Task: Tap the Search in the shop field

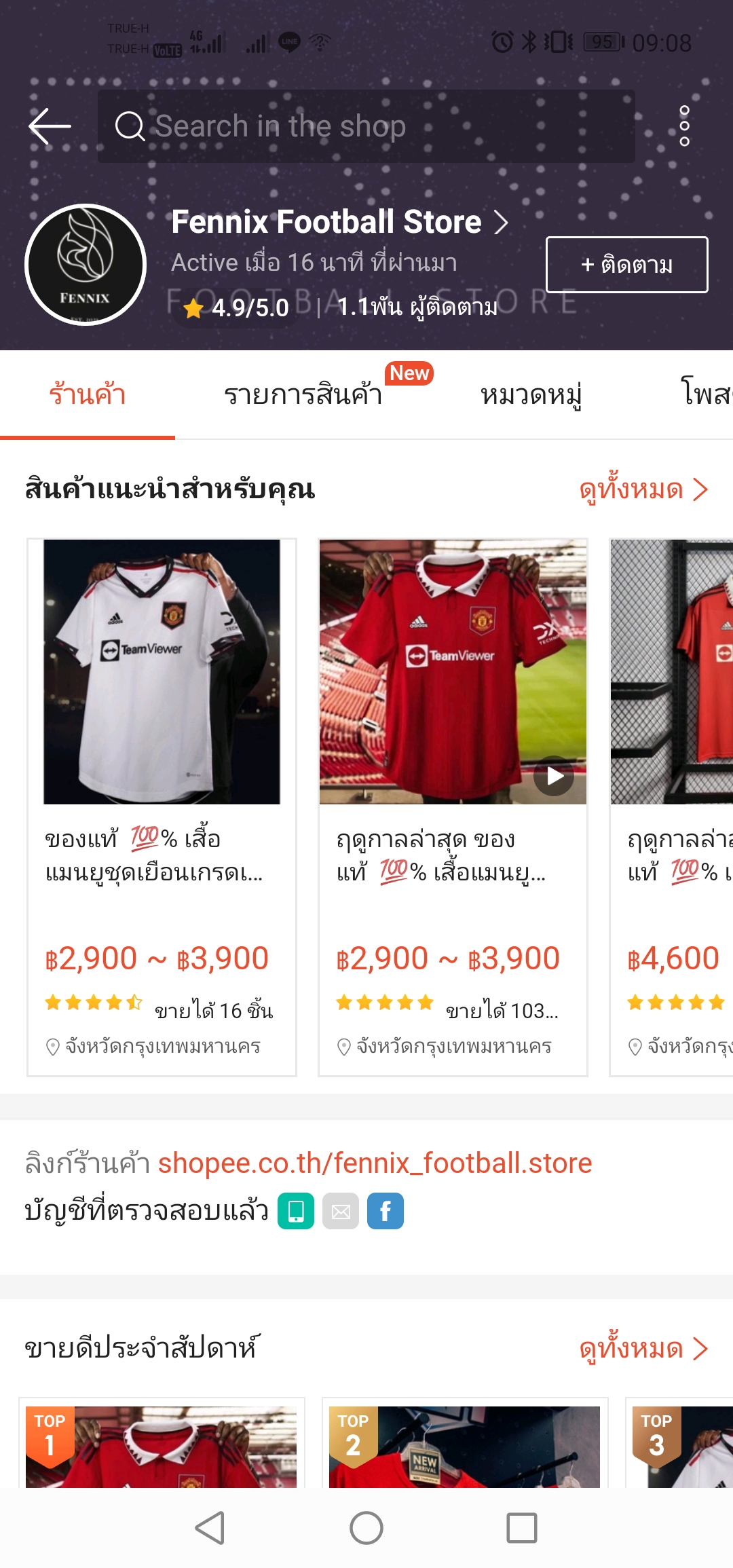Action: (366, 126)
